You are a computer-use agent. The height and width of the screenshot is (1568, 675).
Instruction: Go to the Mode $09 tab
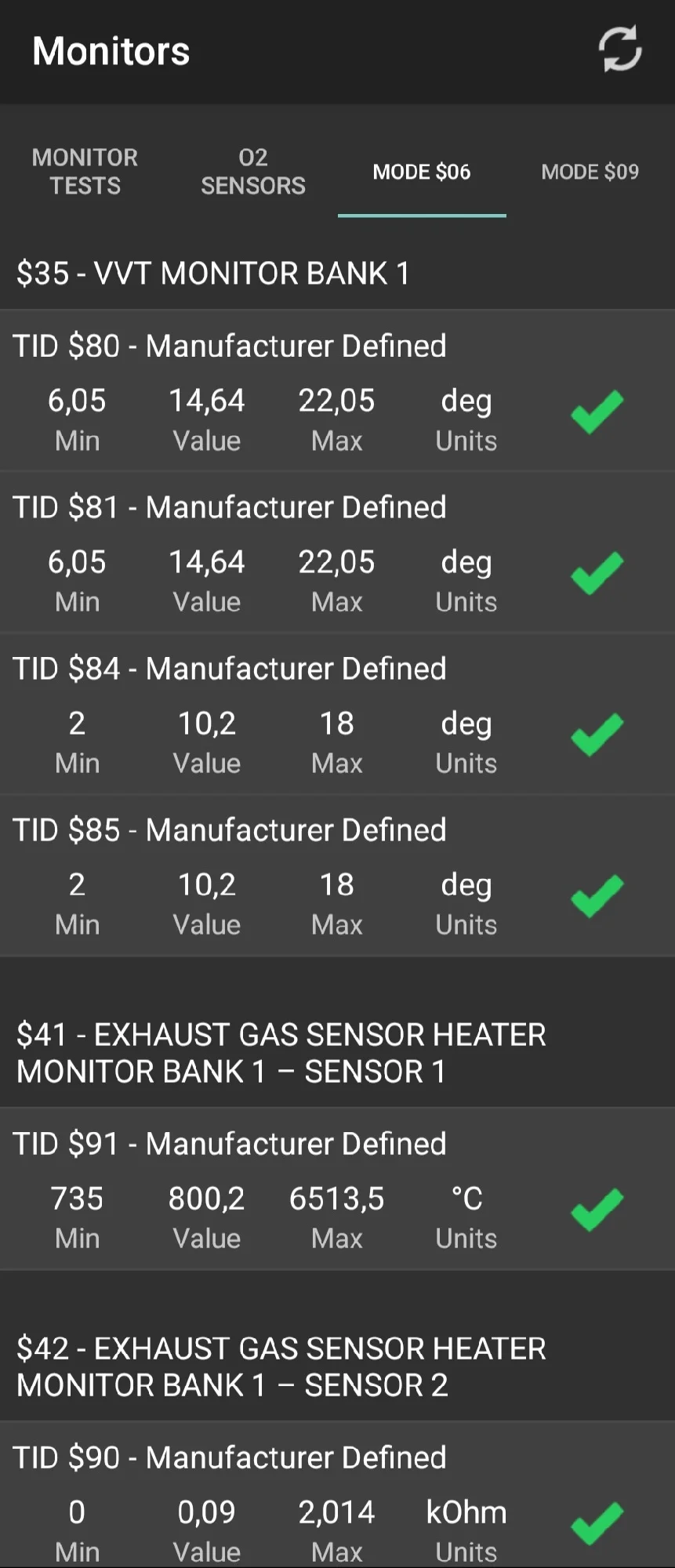[590, 172]
